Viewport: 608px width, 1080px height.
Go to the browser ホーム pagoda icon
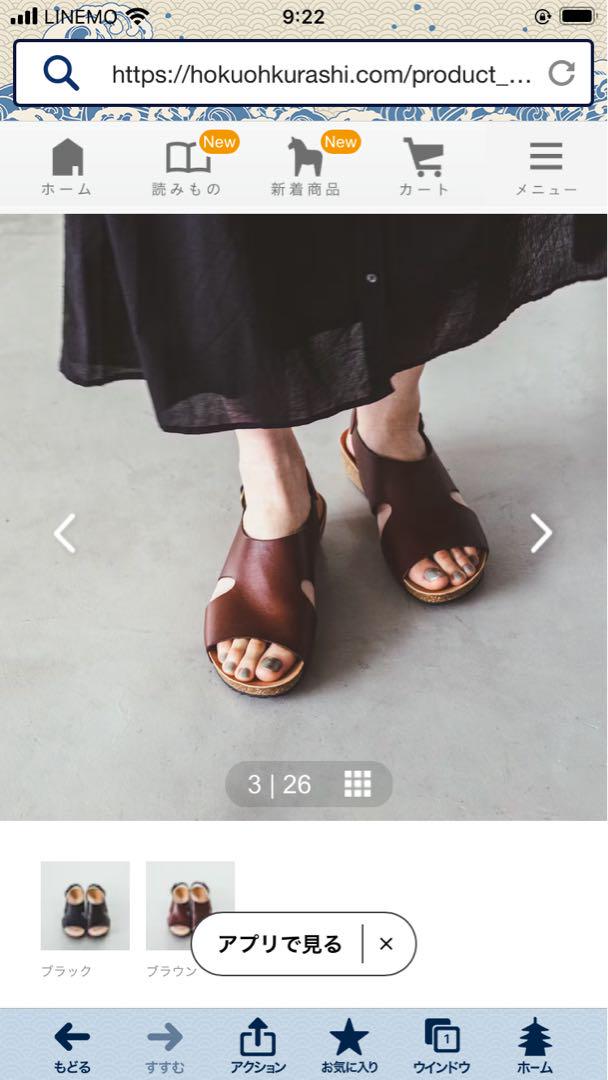pyautogui.click(x=535, y=1046)
